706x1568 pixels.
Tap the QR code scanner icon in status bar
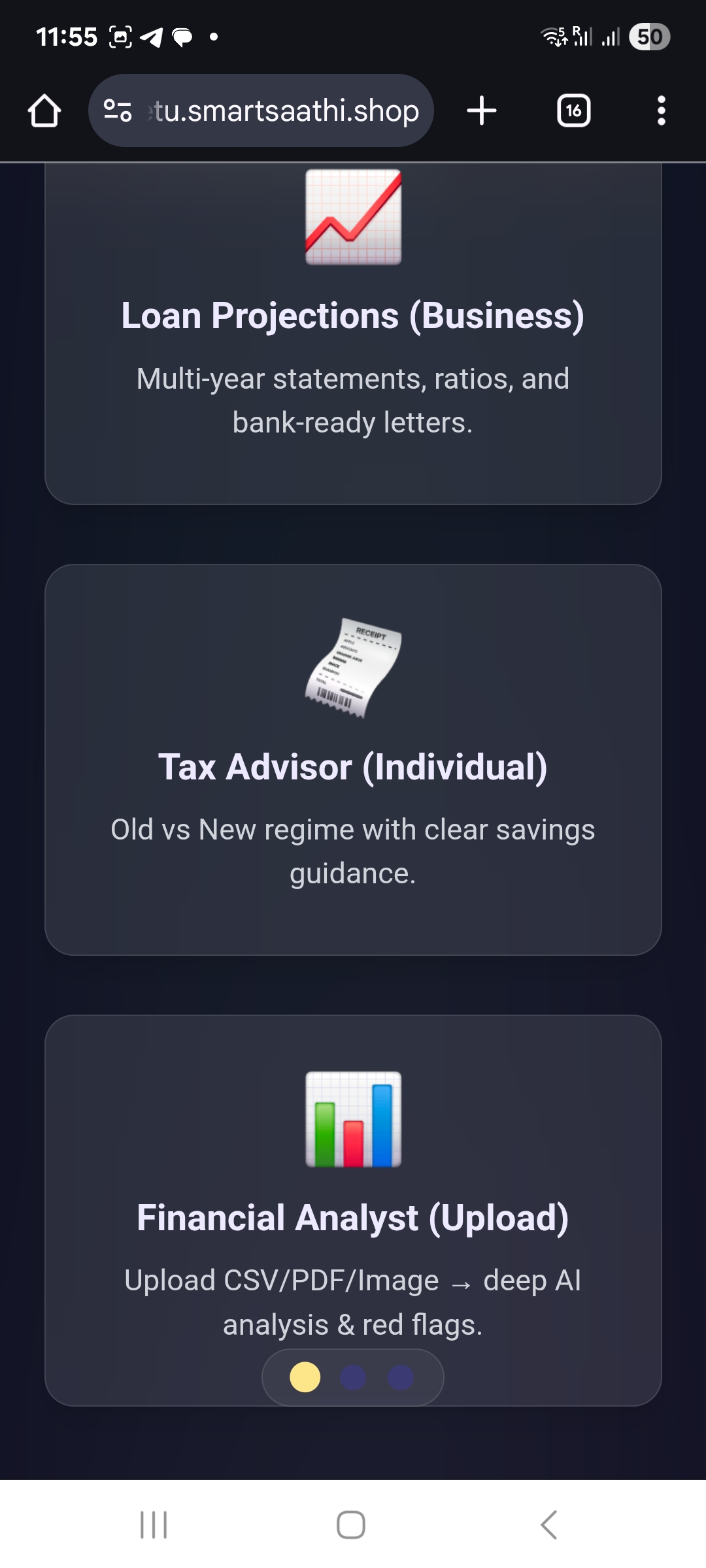click(120, 38)
